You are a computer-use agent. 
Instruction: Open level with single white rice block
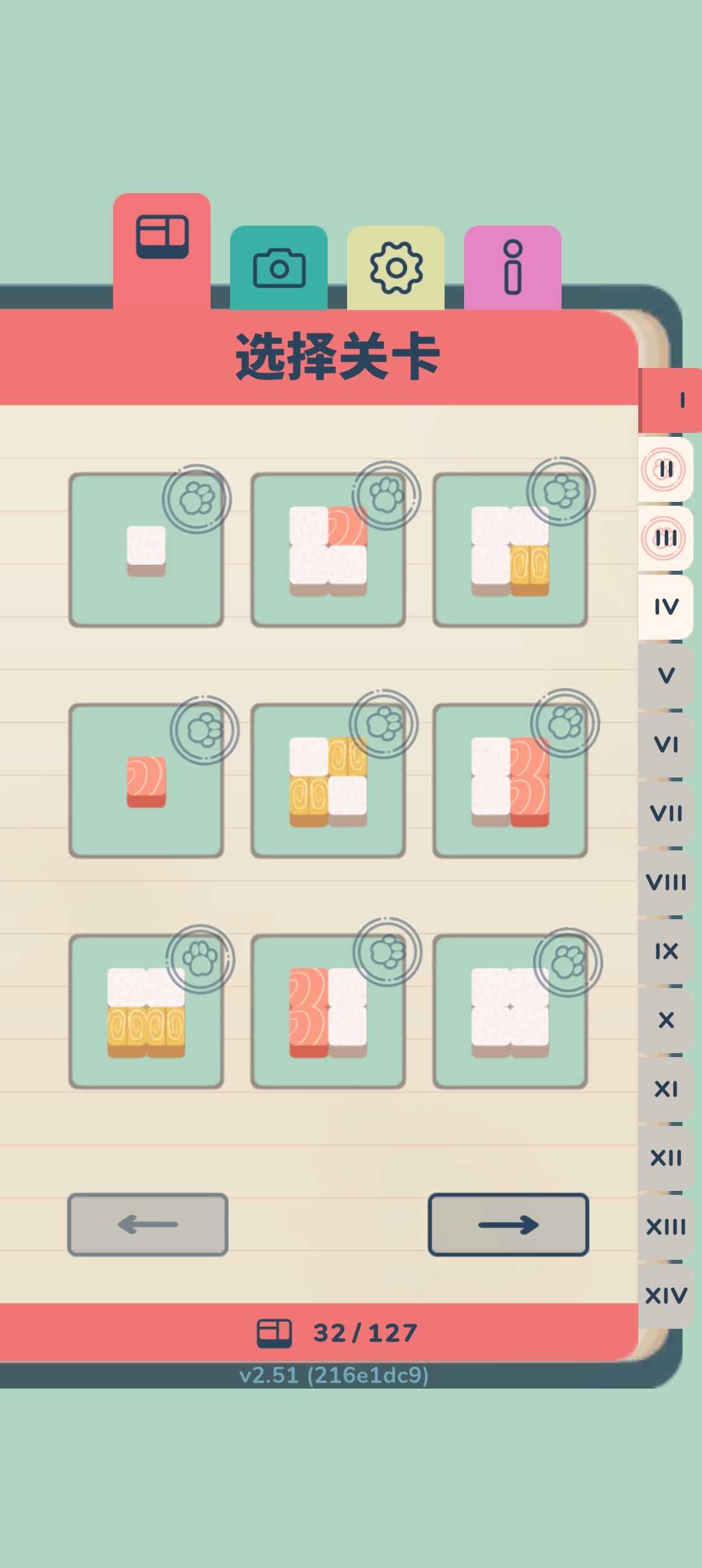[x=146, y=550]
